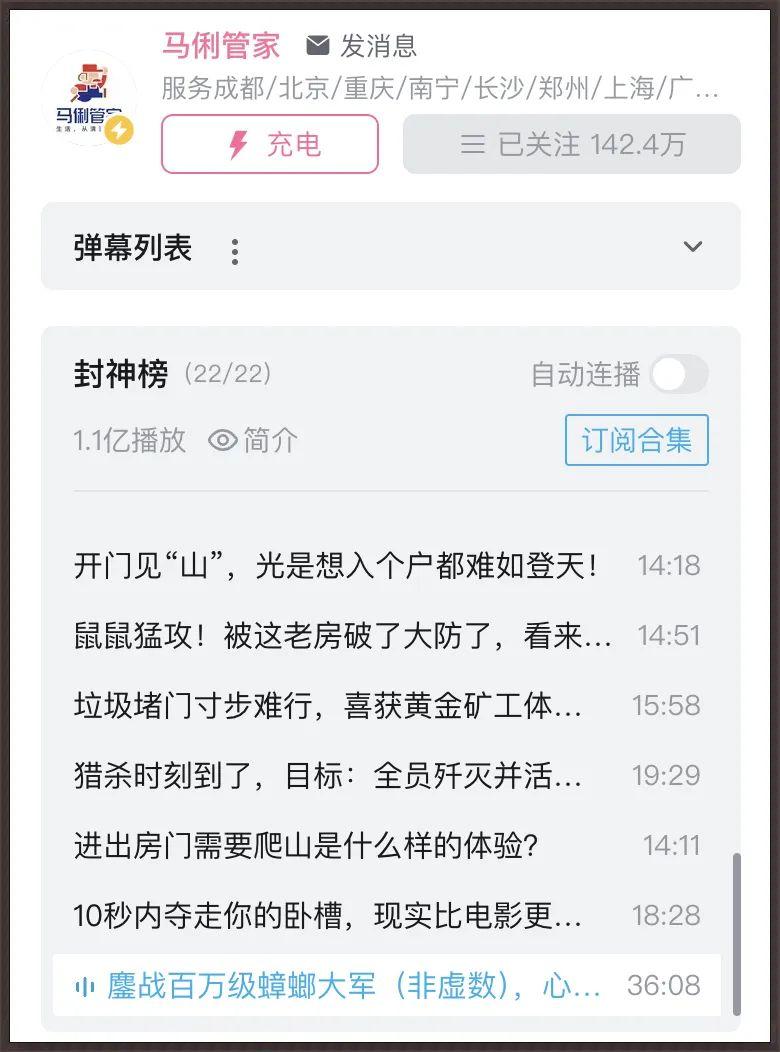The width and height of the screenshot is (780, 1052).
Task: Send a message via 发消息
Action: pos(361,46)
